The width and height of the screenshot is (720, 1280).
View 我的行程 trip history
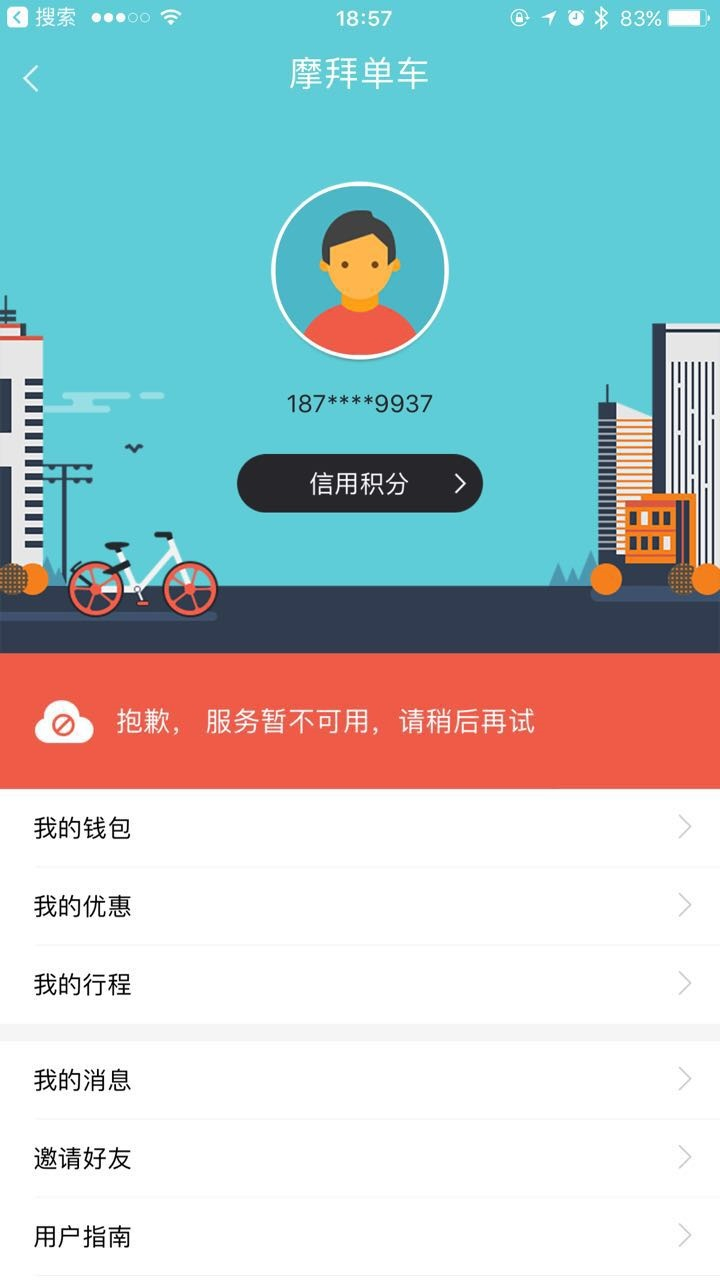pos(360,984)
